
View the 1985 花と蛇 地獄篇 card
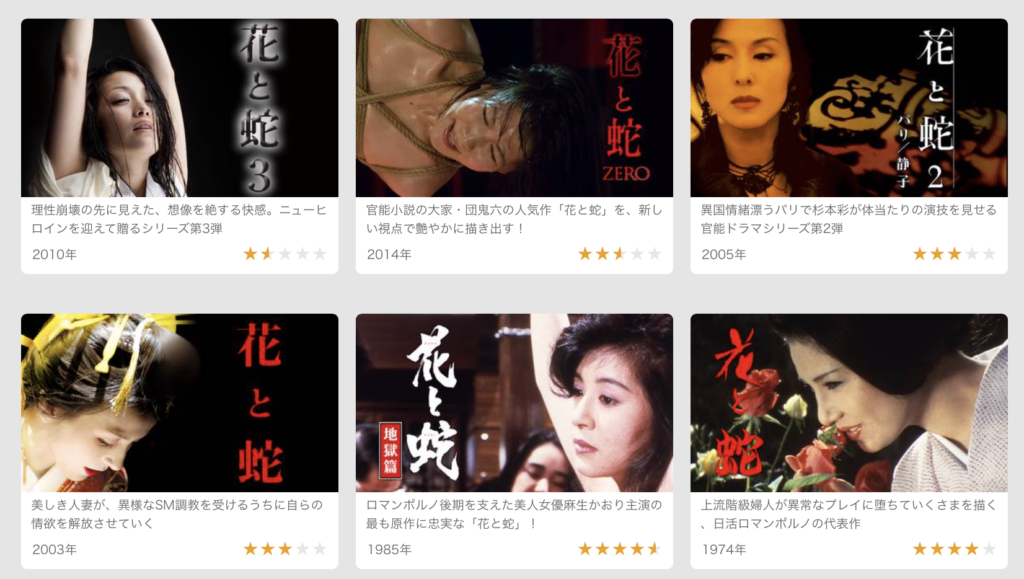[514, 403]
